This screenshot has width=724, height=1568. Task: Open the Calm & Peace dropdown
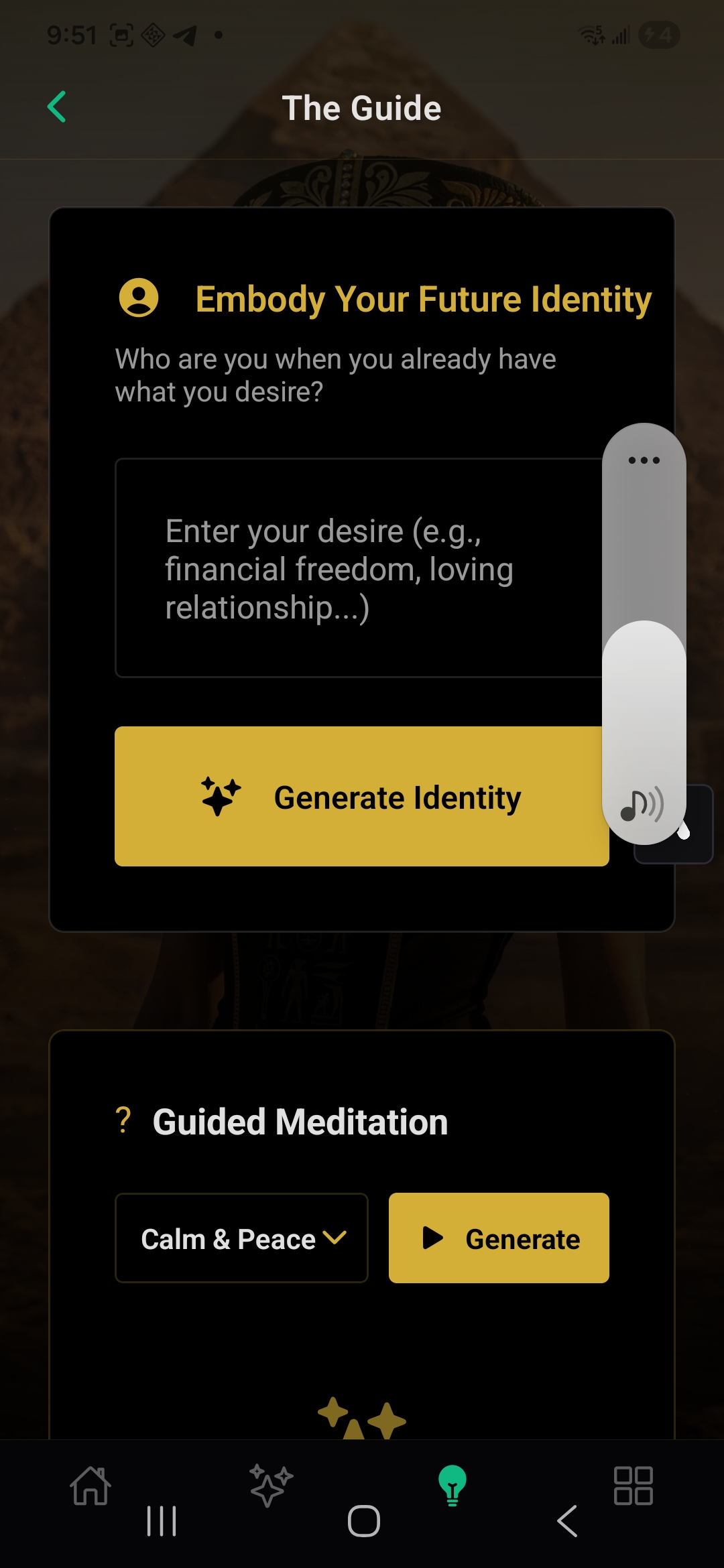241,1238
